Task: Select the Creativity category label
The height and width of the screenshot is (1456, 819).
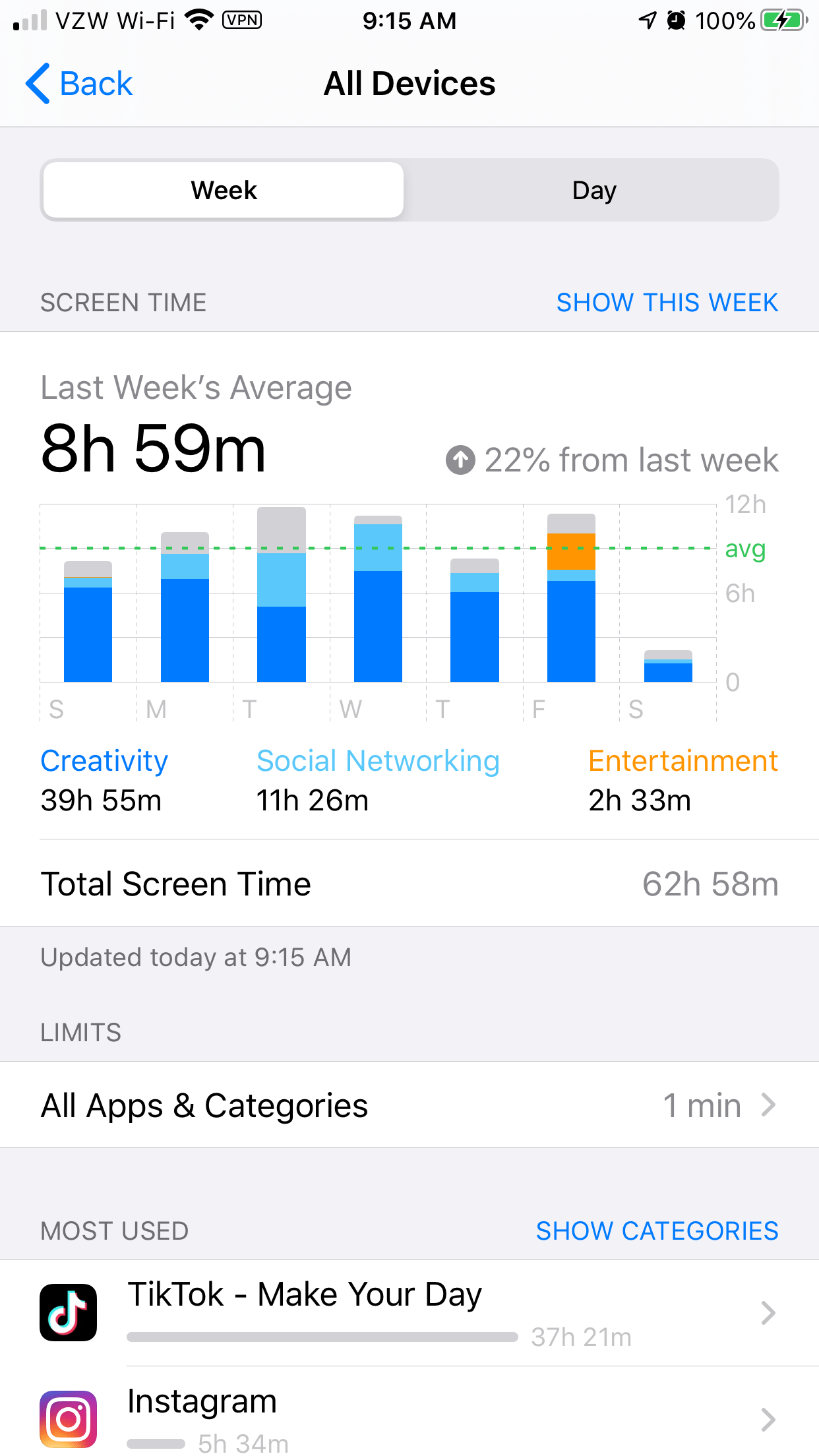Action: tap(104, 761)
